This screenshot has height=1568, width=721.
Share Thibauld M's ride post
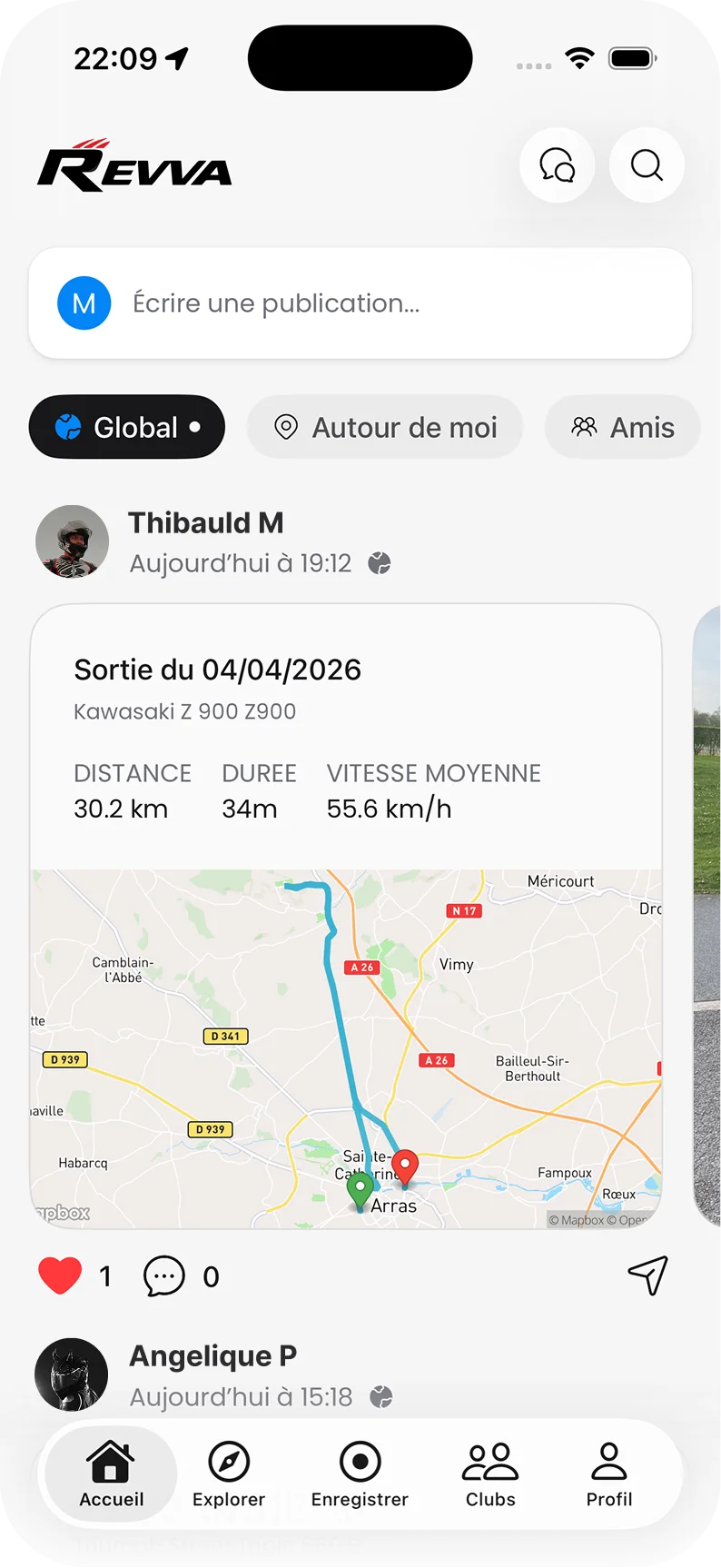pos(647,1275)
